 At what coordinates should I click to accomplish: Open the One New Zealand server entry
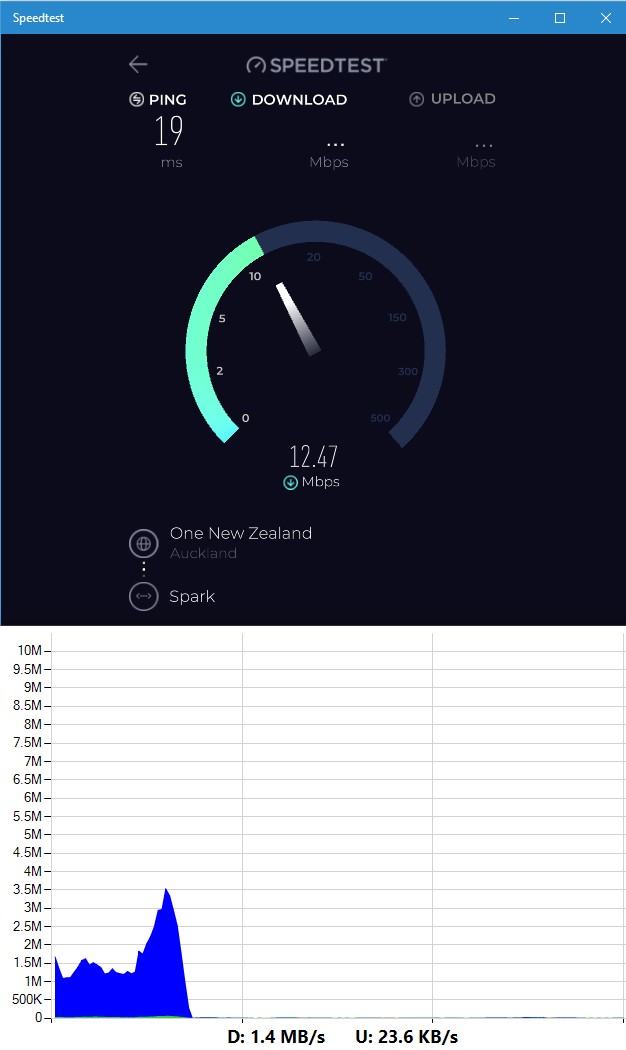221,542
